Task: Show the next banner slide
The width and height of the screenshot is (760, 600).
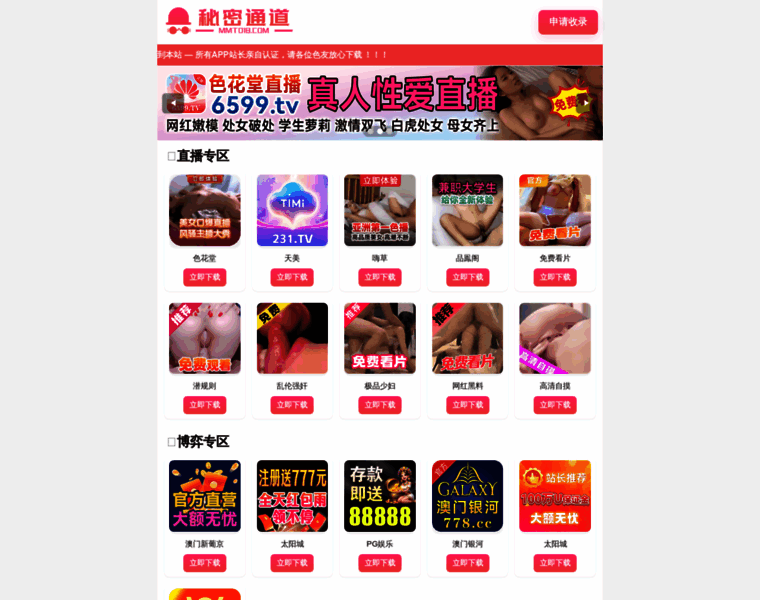Action: (584, 103)
